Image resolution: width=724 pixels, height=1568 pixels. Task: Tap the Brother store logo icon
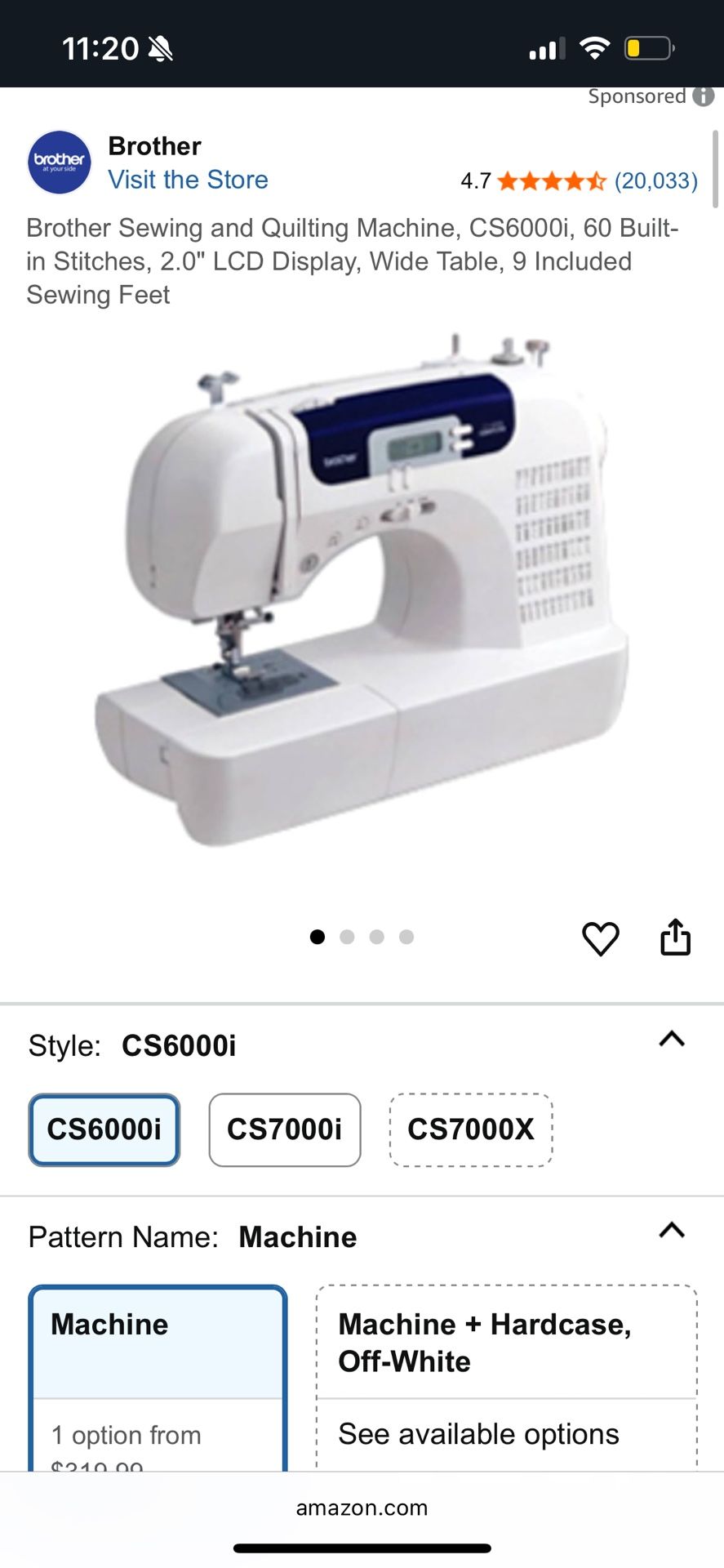point(59,161)
